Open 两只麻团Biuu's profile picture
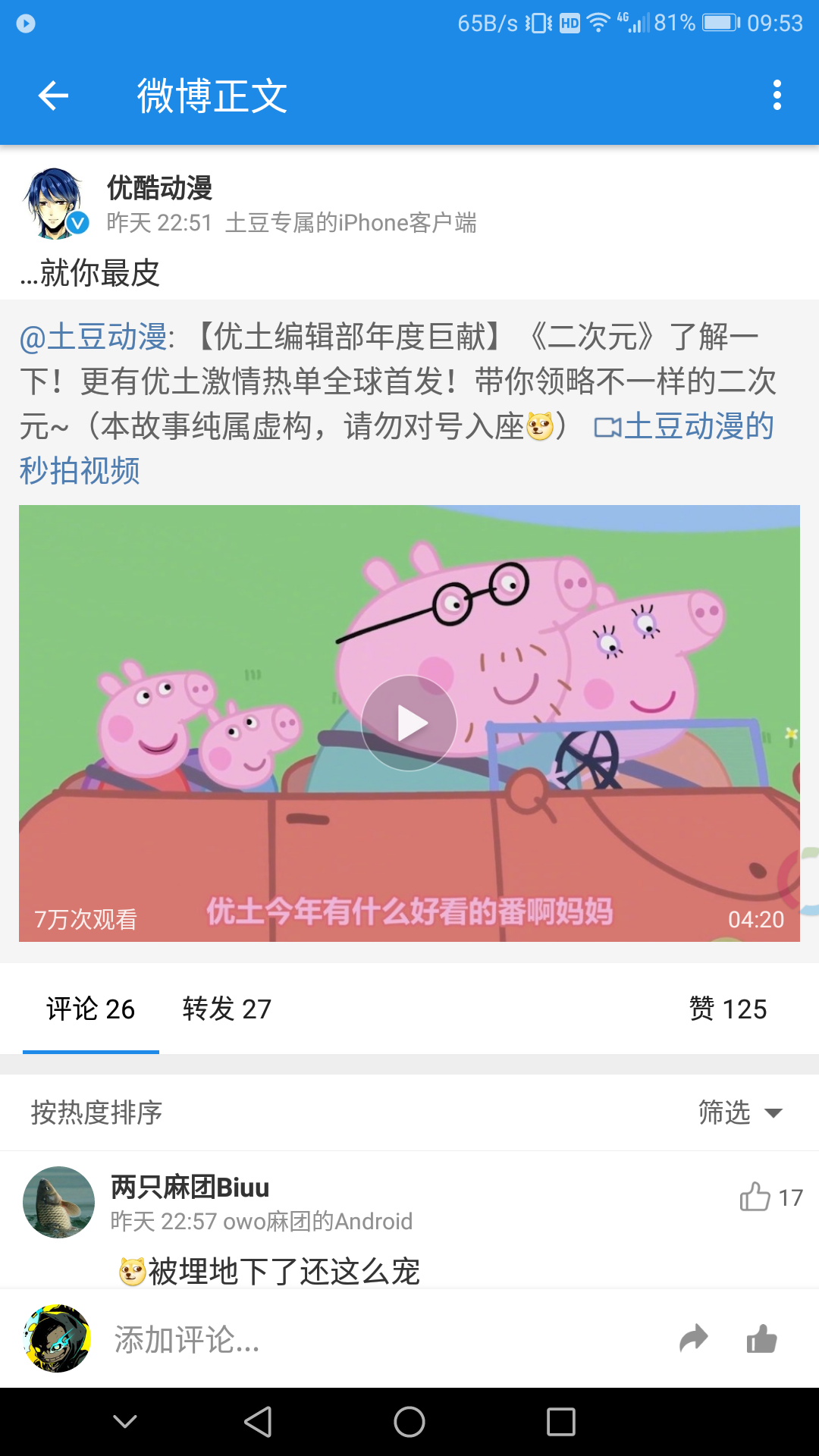 pyautogui.click(x=58, y=1202)
